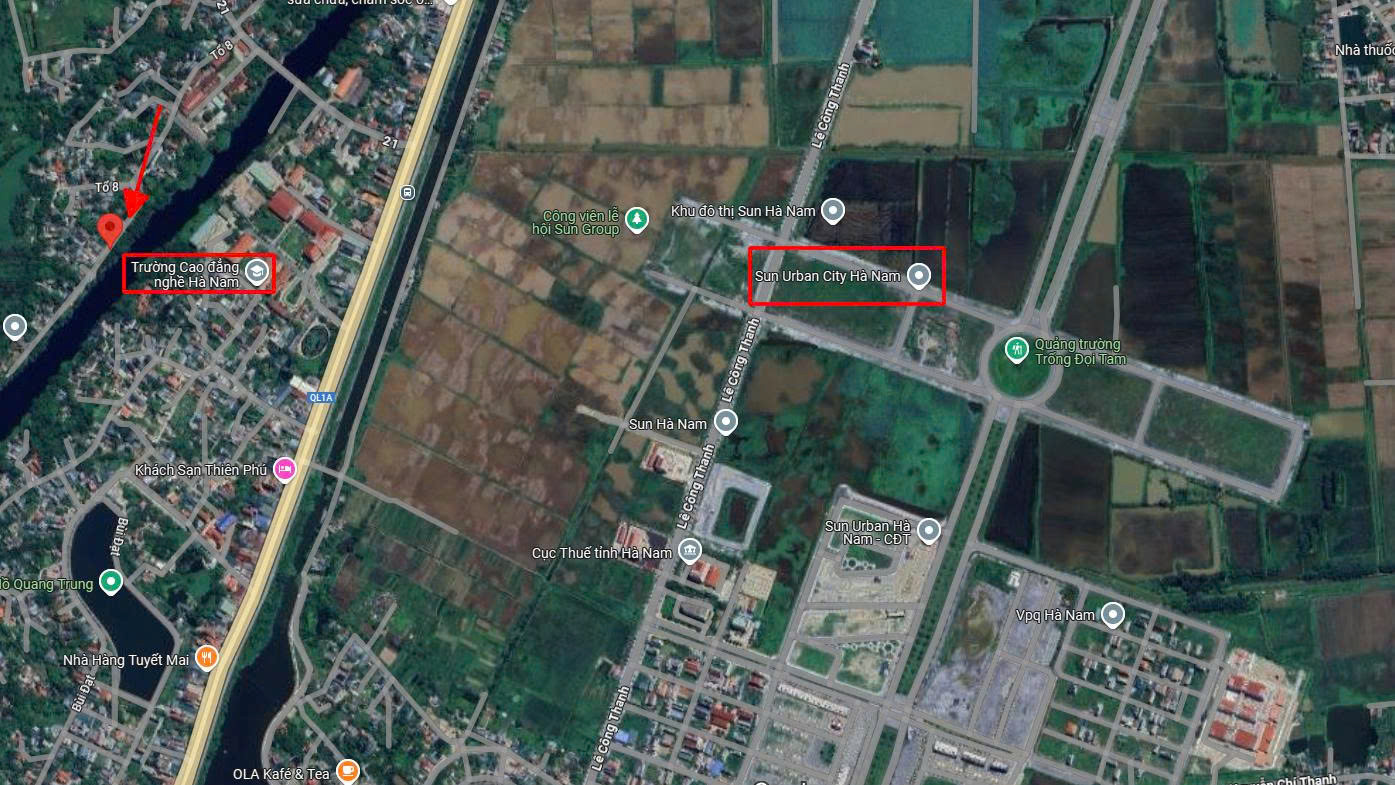Tap the Sun Urban Hà Nam - CĐT pin
Viewport: 1395px width, 785px height.
coord(929,531)
